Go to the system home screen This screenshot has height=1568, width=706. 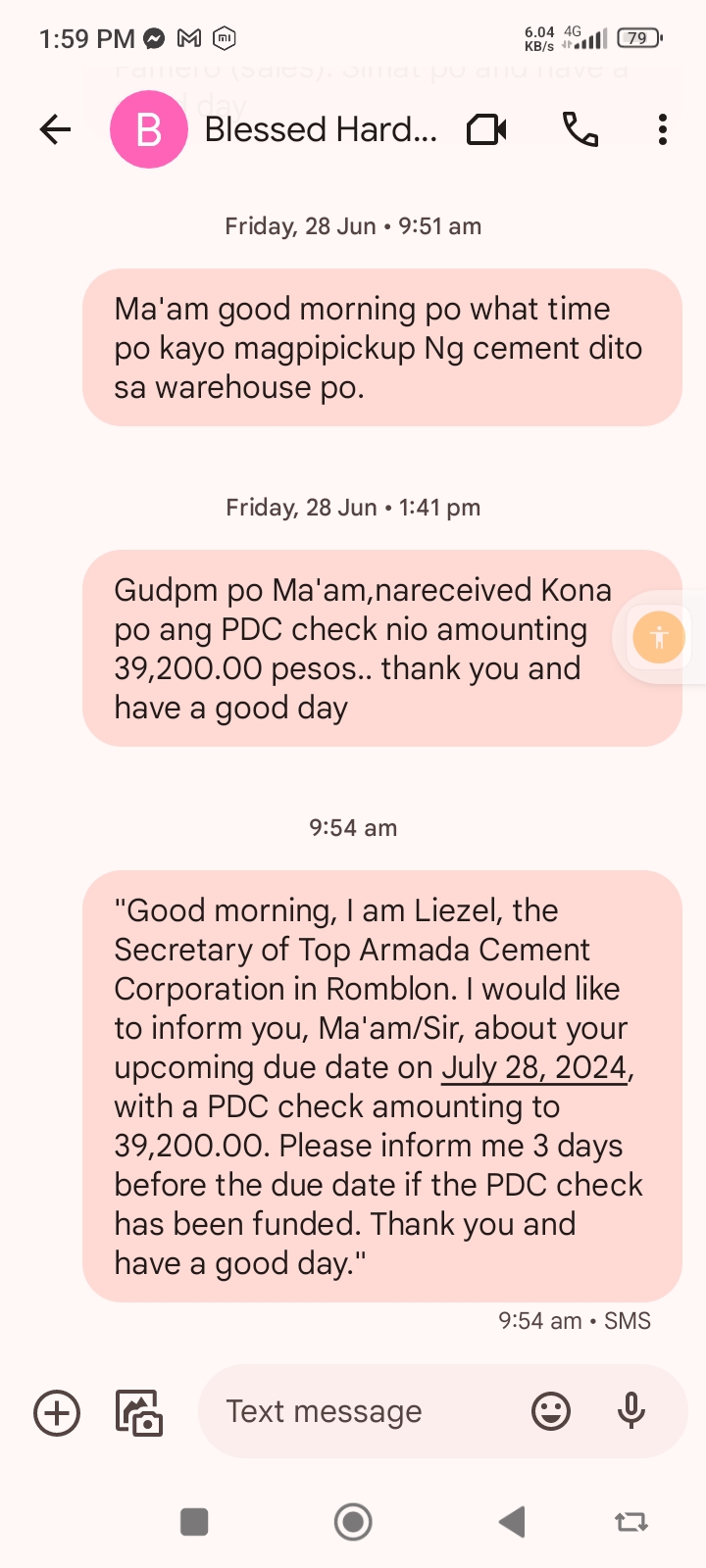coord(353,1522)
